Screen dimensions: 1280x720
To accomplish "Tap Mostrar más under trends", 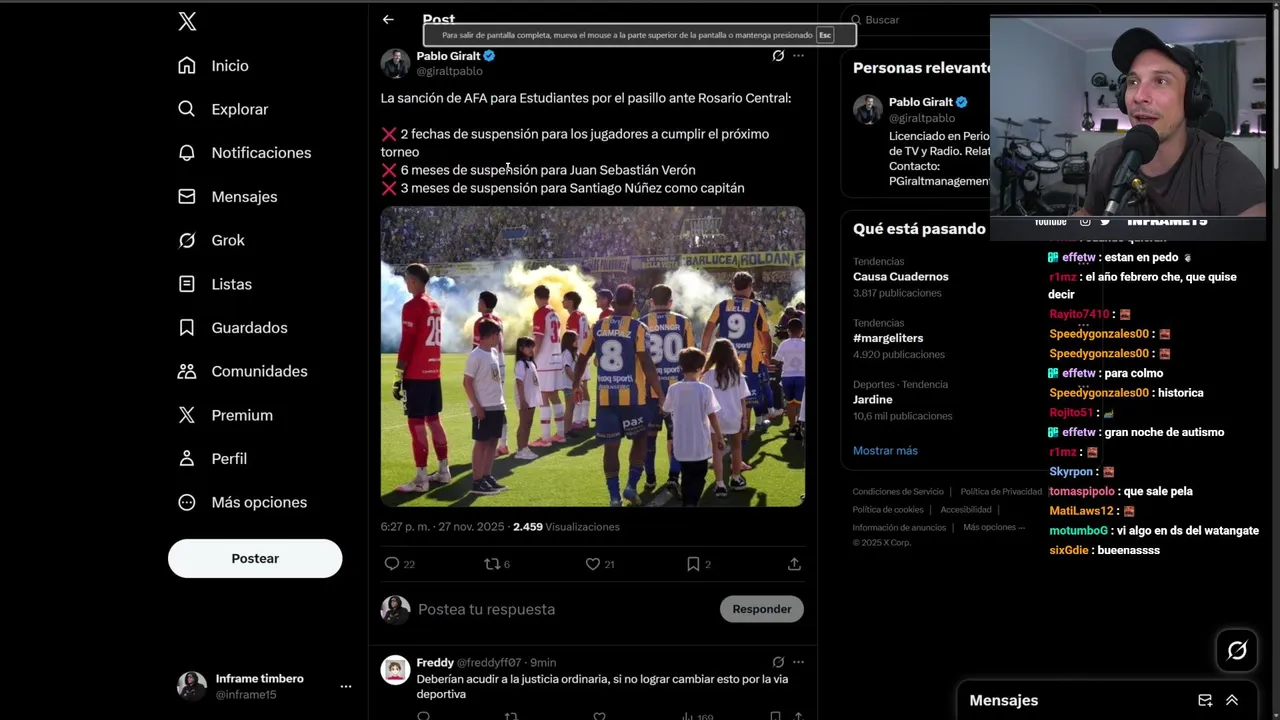I will coord(885,451).
